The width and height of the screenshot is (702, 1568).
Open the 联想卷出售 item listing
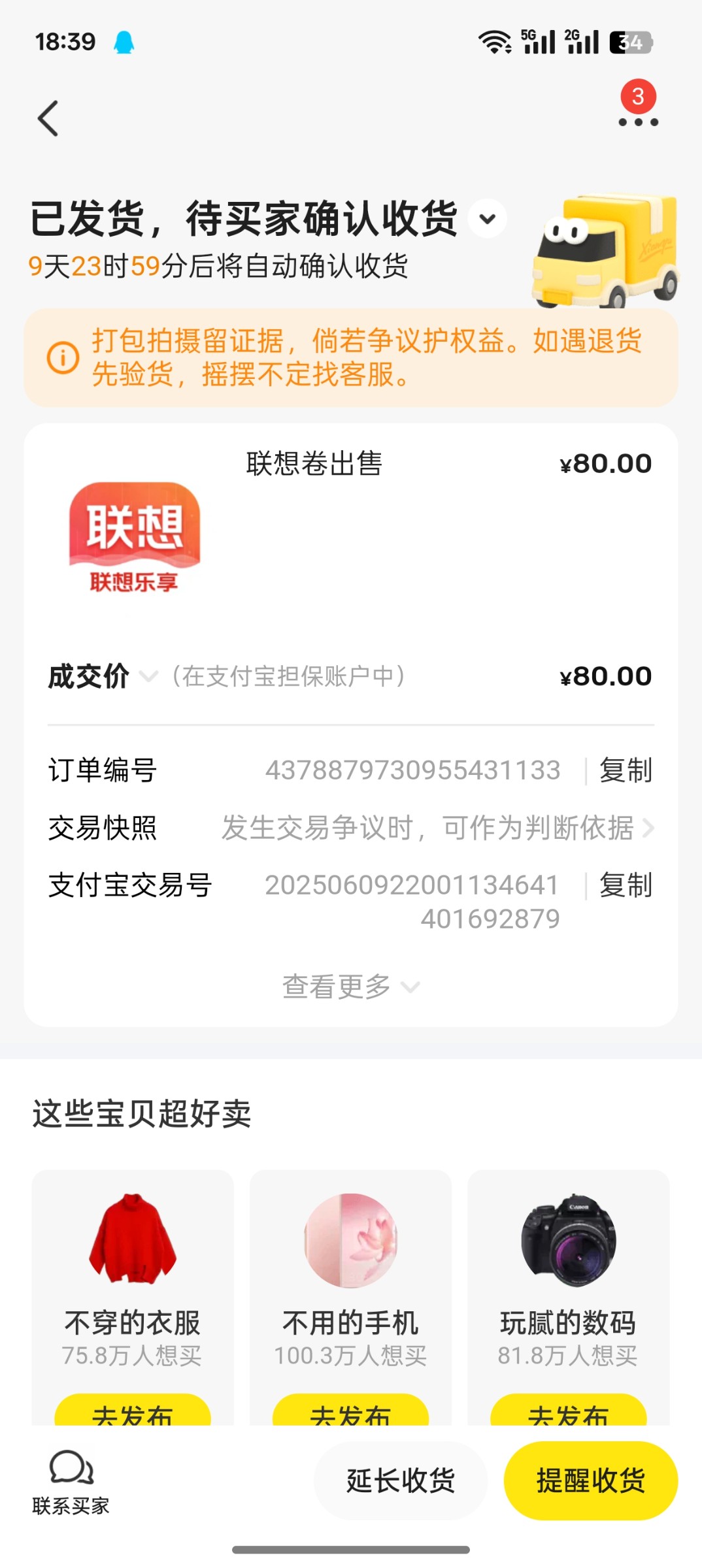(314, 464)
